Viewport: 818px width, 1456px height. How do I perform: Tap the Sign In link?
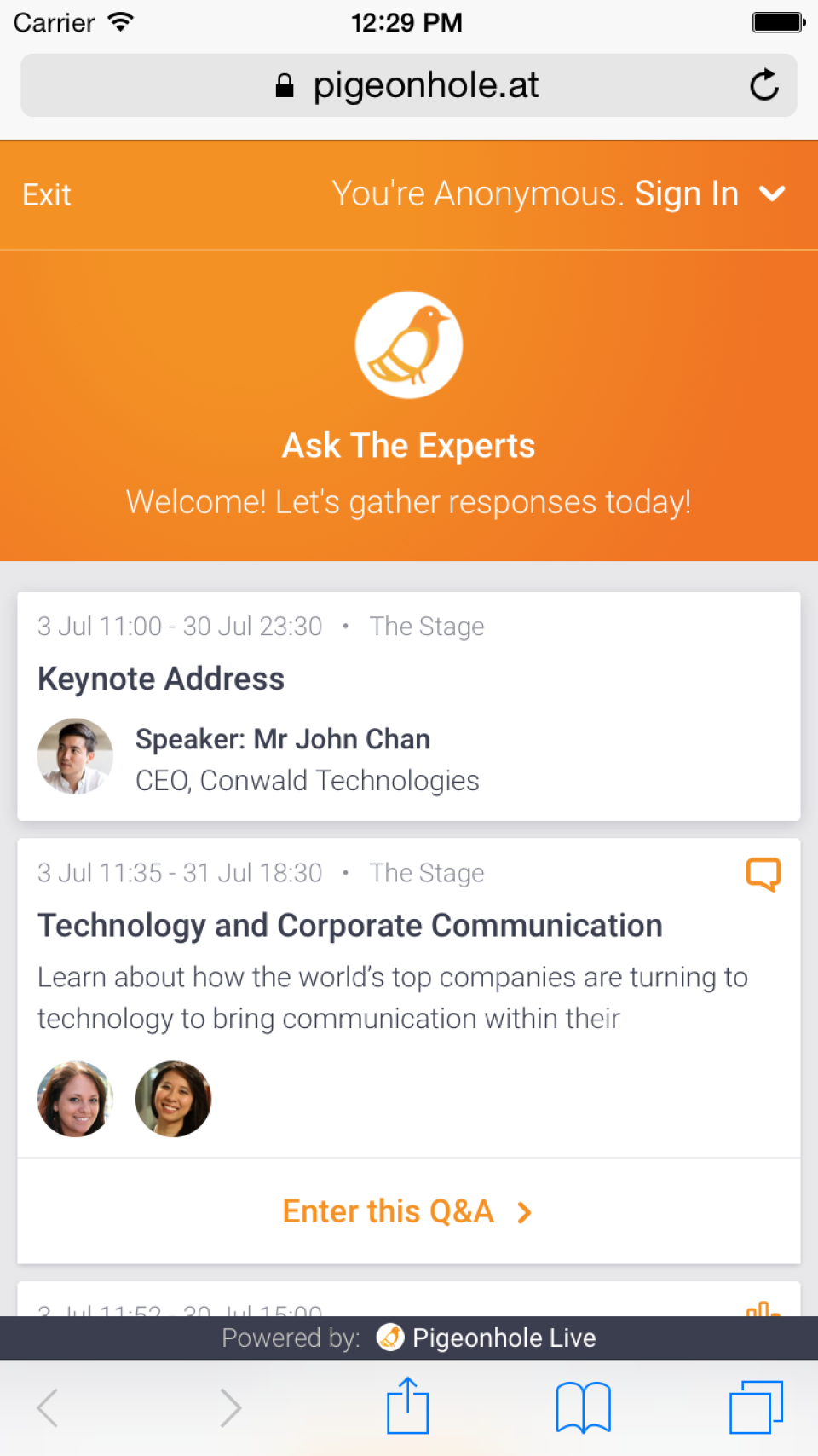(686, 194)
